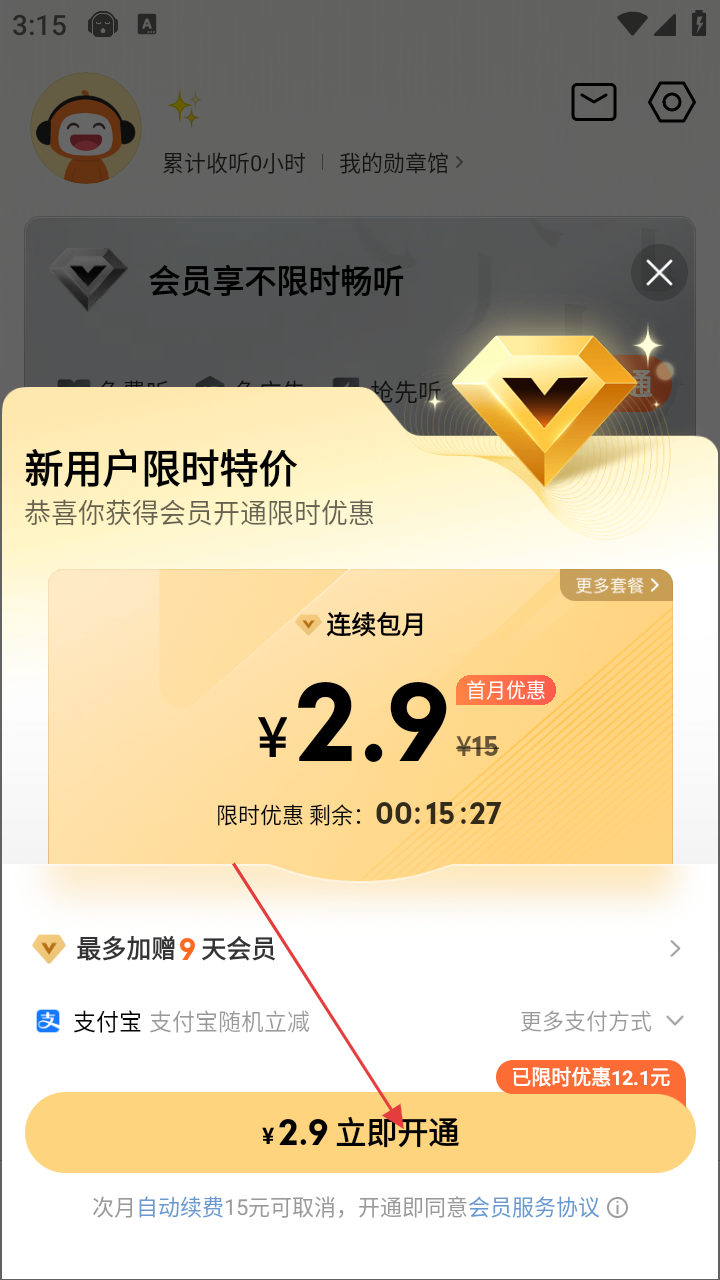Screen dimensions: 720x1280
Task: Expand 更多支付方式 payment options
Action: (602, 1021)
